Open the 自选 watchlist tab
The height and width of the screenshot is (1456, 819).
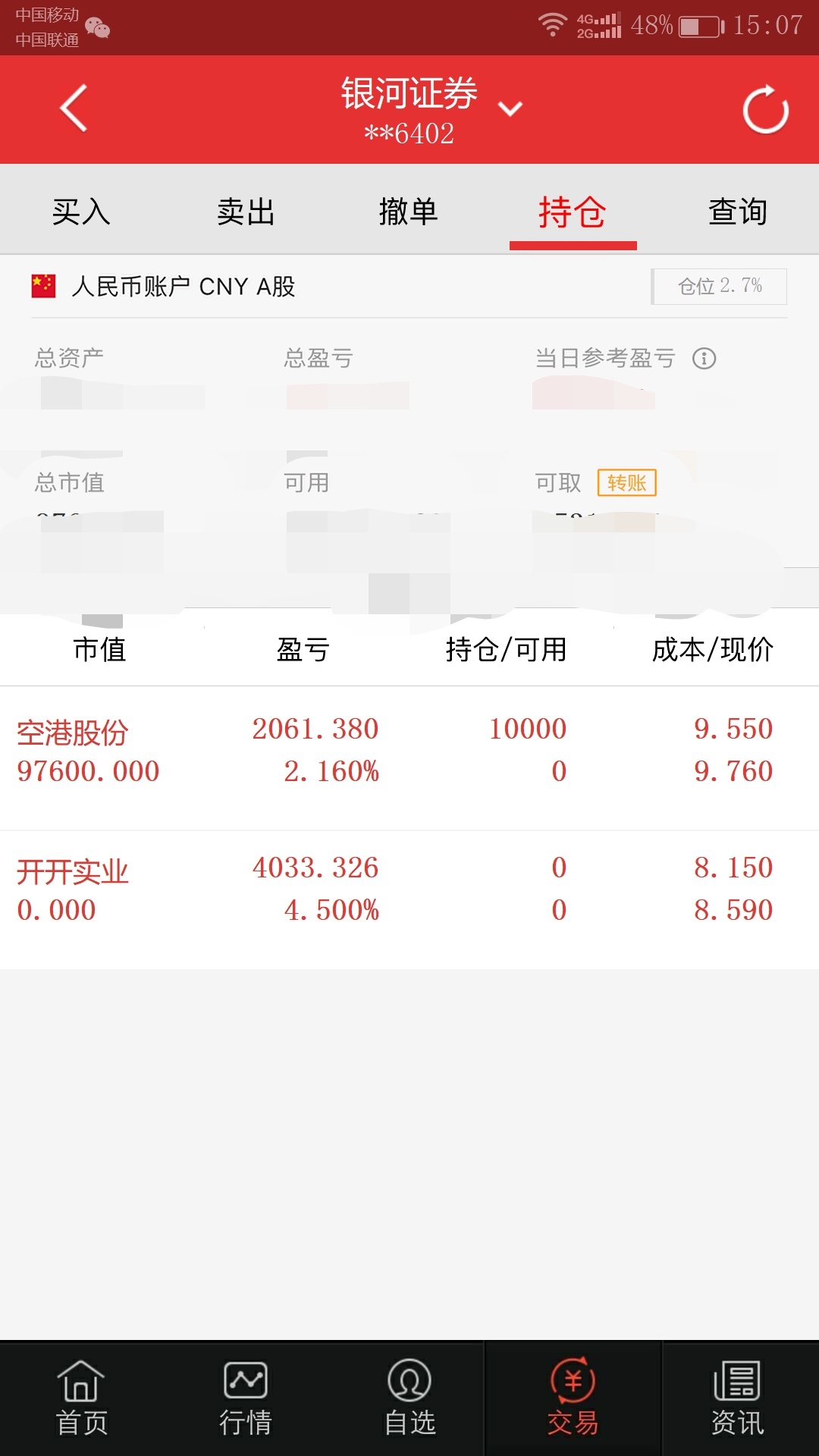[409, 1398]
